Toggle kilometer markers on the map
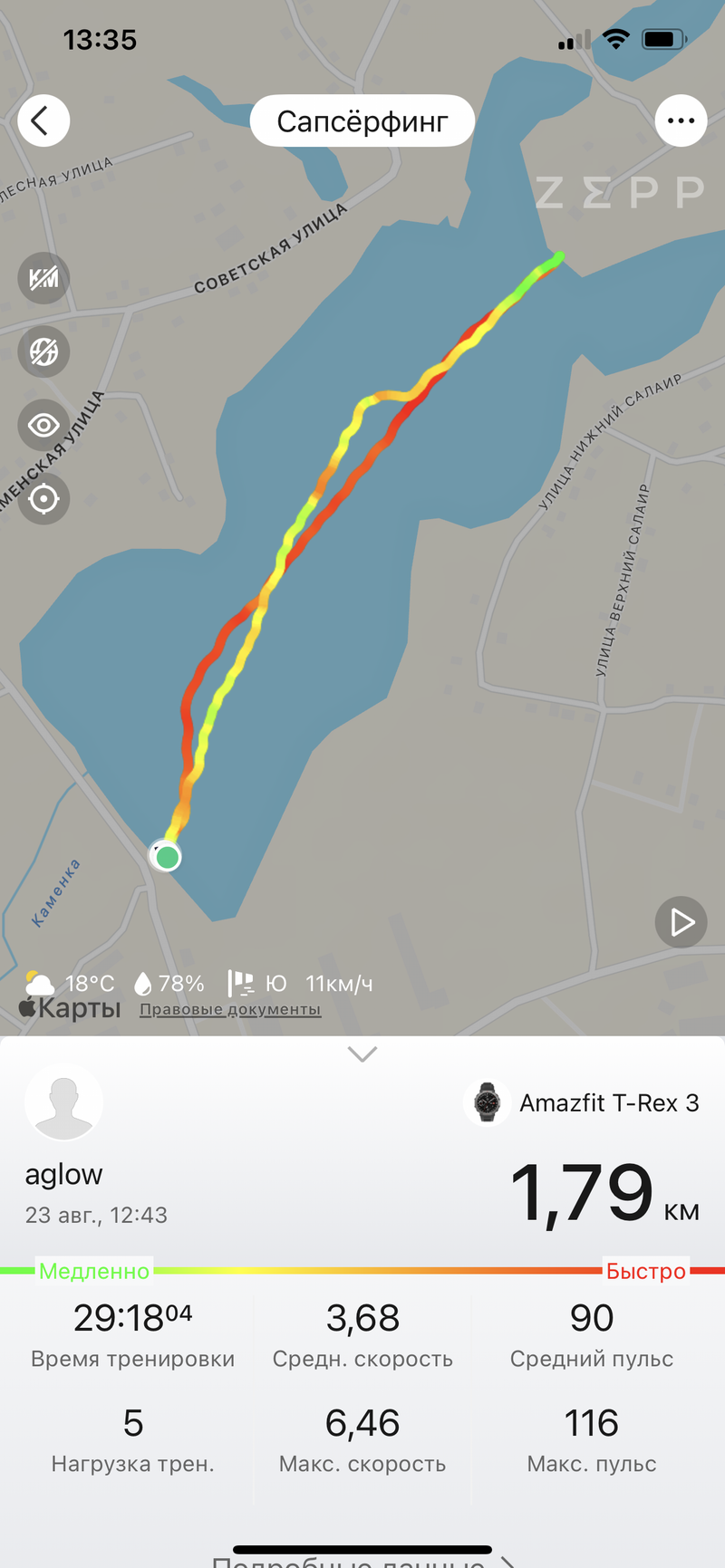Viewport: 725px width, 1568px height. 43,278
